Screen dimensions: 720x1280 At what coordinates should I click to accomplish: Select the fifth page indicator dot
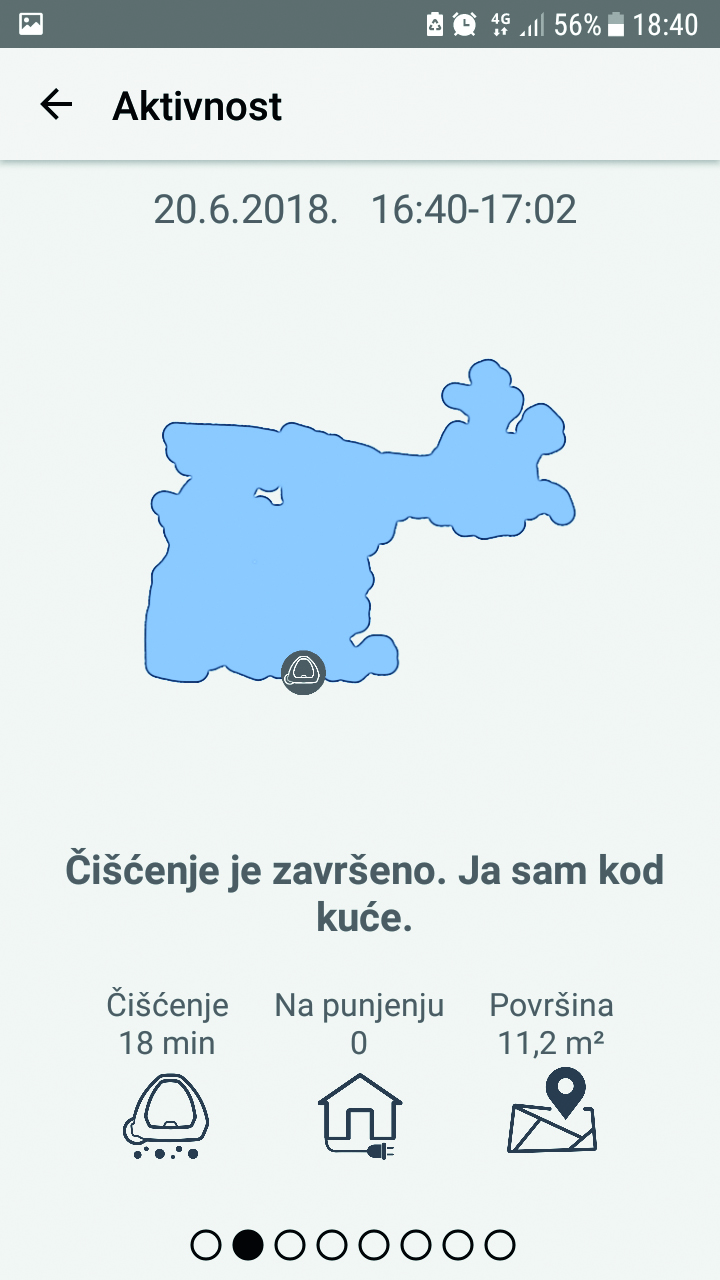[373, 1245]
